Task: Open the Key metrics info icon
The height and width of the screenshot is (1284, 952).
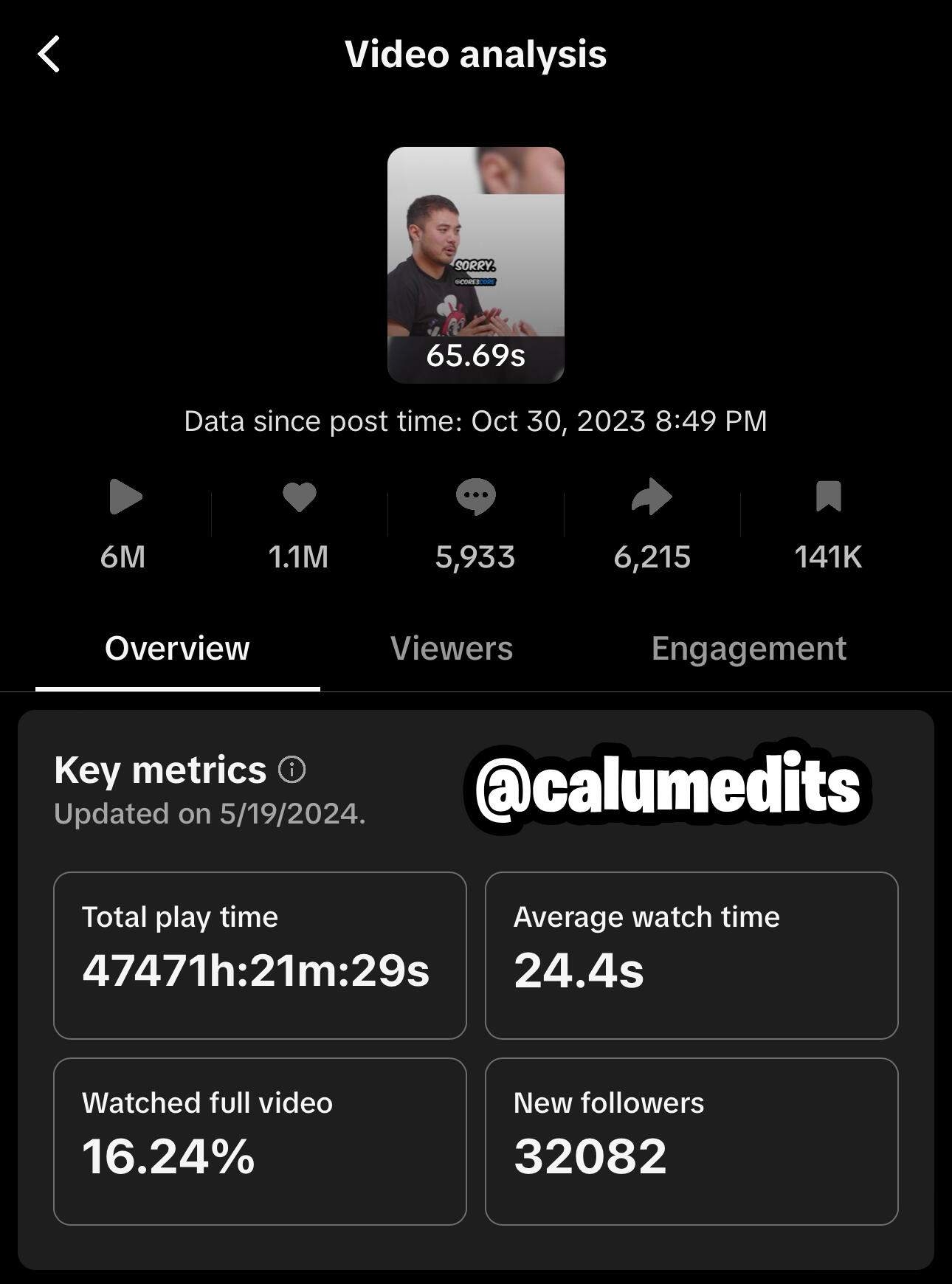Action: [292, 770]
